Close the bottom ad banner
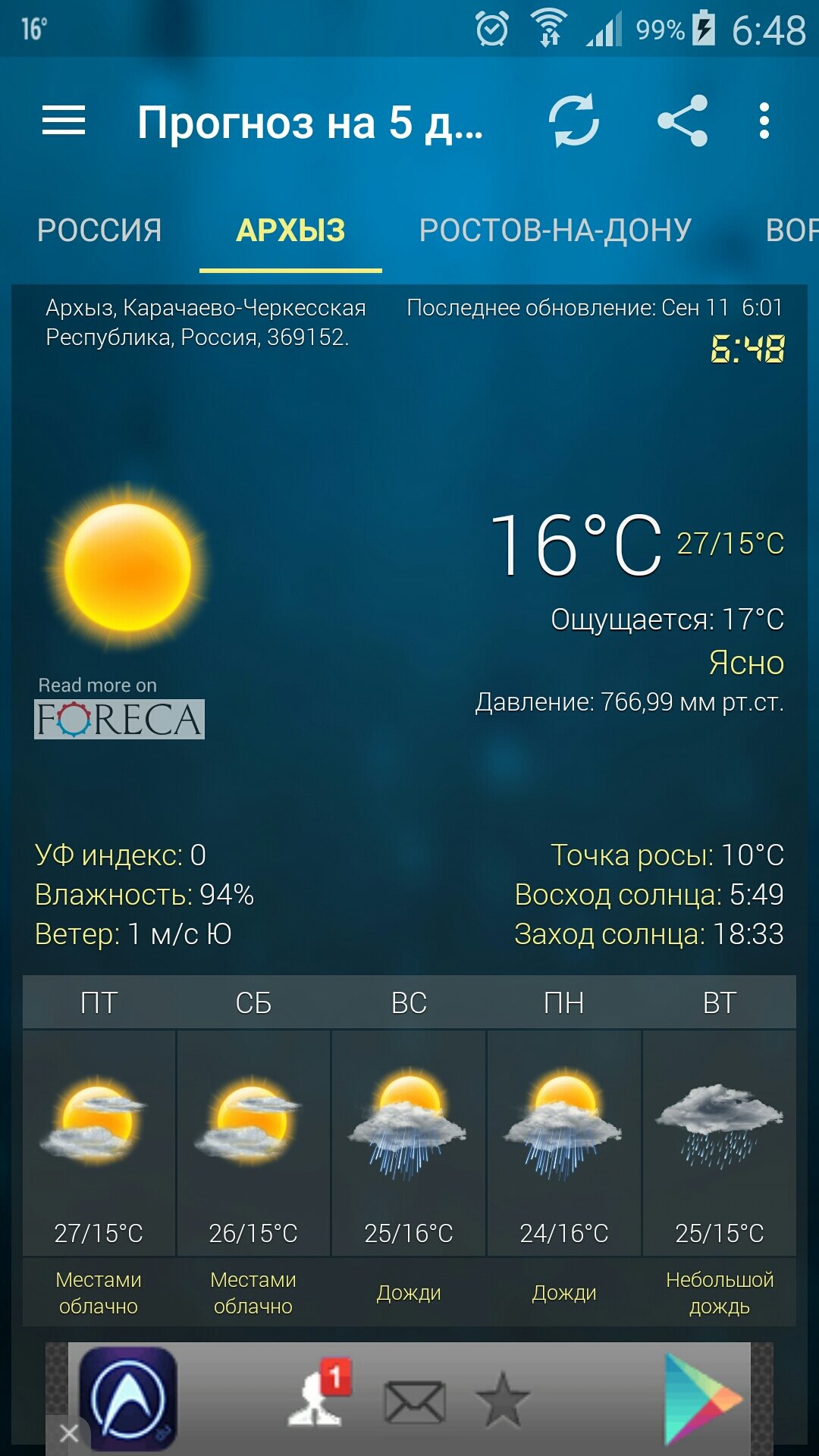 (68, 1433)
